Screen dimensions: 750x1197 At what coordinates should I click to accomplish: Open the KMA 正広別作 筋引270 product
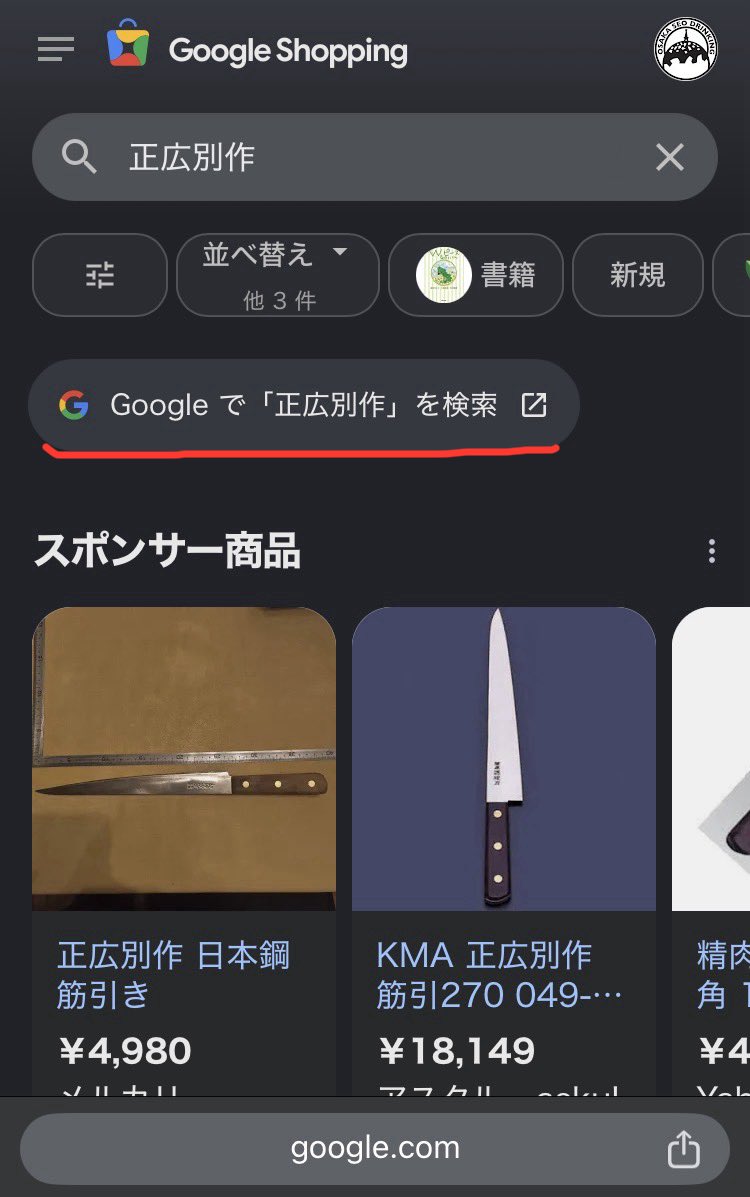coord(503,850)
